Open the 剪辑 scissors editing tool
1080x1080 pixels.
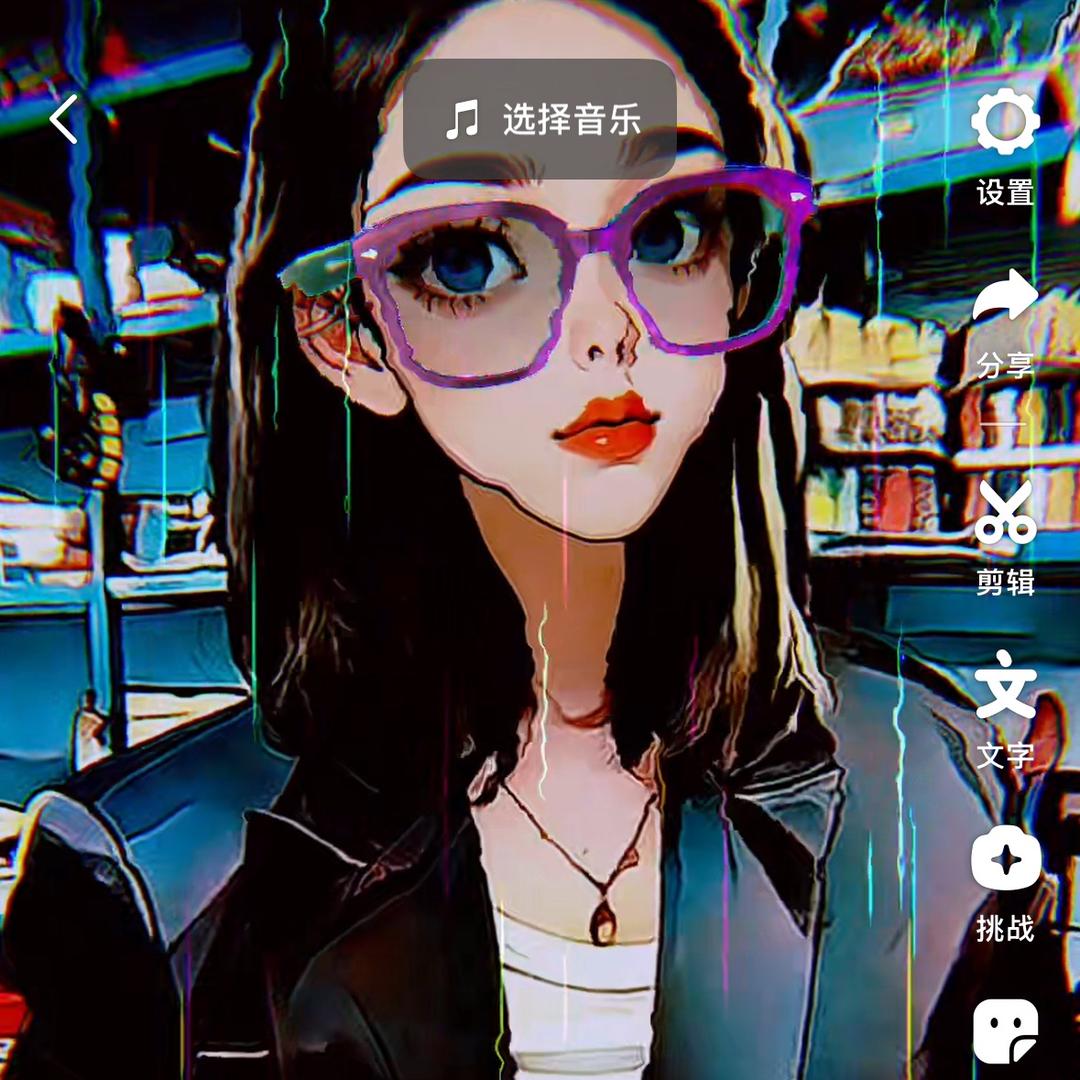tap(1005, 514)
